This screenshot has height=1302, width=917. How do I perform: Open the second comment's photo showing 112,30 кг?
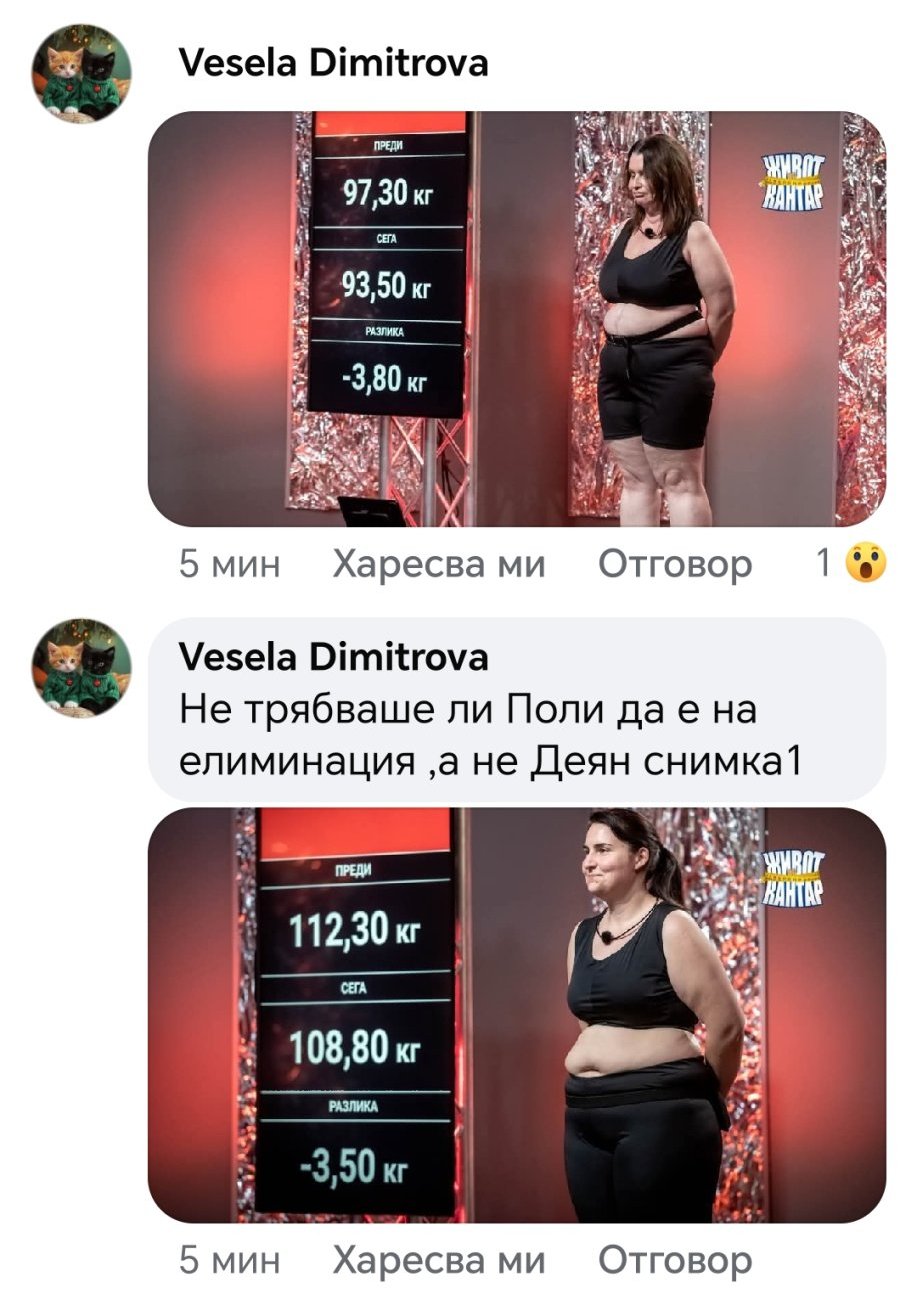click(x=516, y=1014)
